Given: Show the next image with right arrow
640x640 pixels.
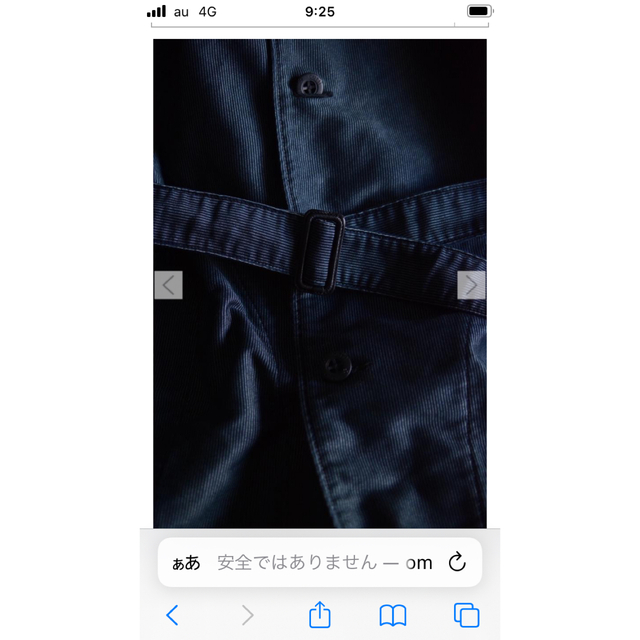Looking at the screenshot, I should click(x=471, y=285).
